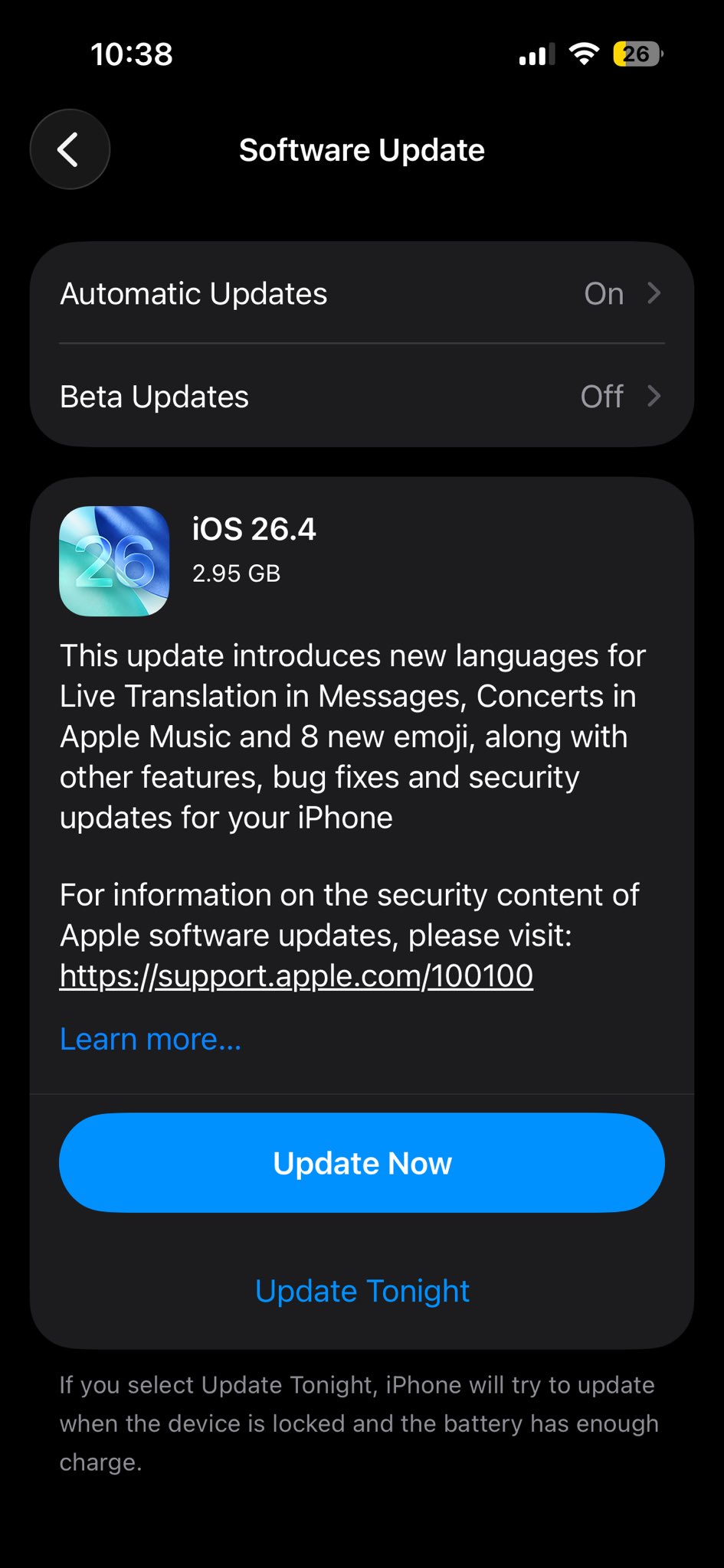
Task: Toggle Beta Updates showing 'Off'
Action: (x=362, y=397)
